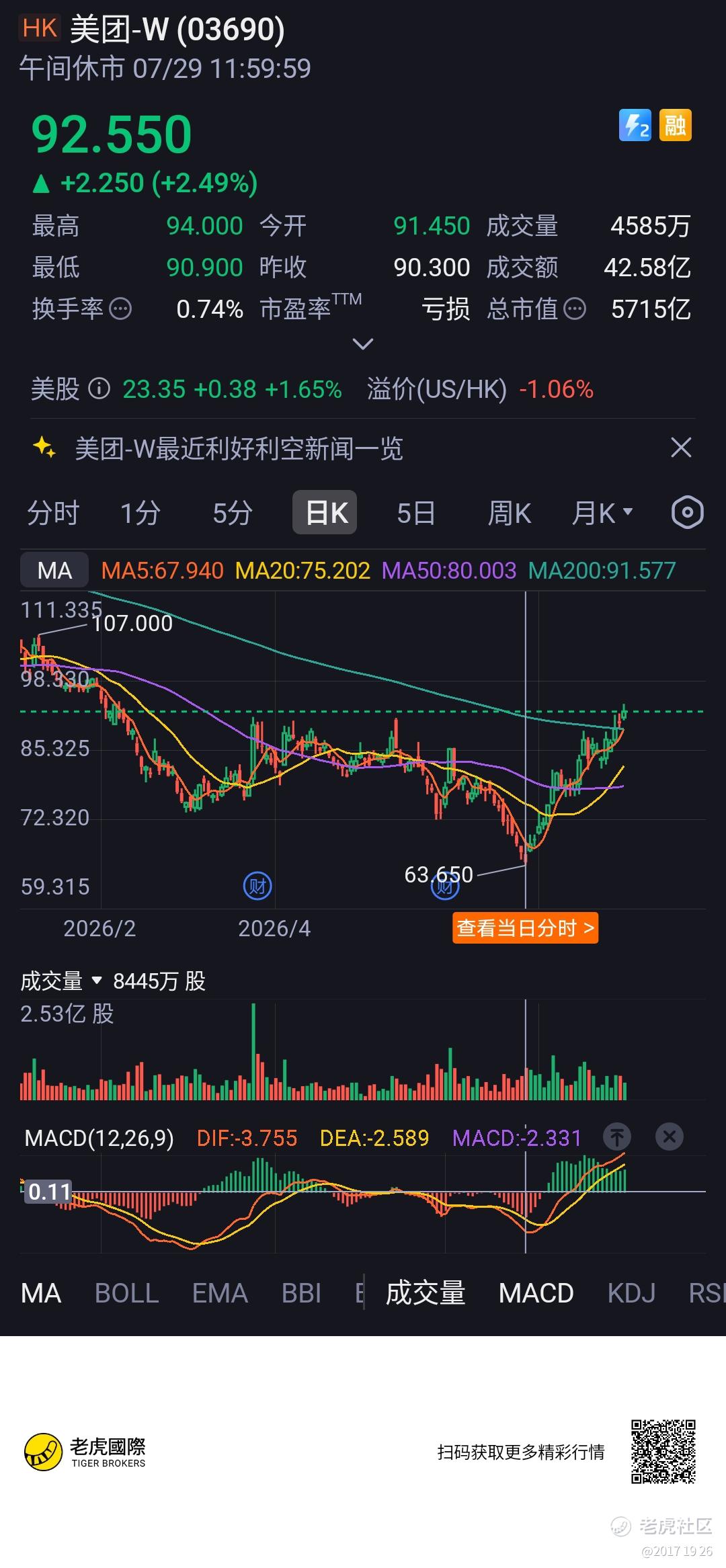Screen dimensions: 726x1568
Task: Tap 查看当日分时 button
Action: (525, 928)
